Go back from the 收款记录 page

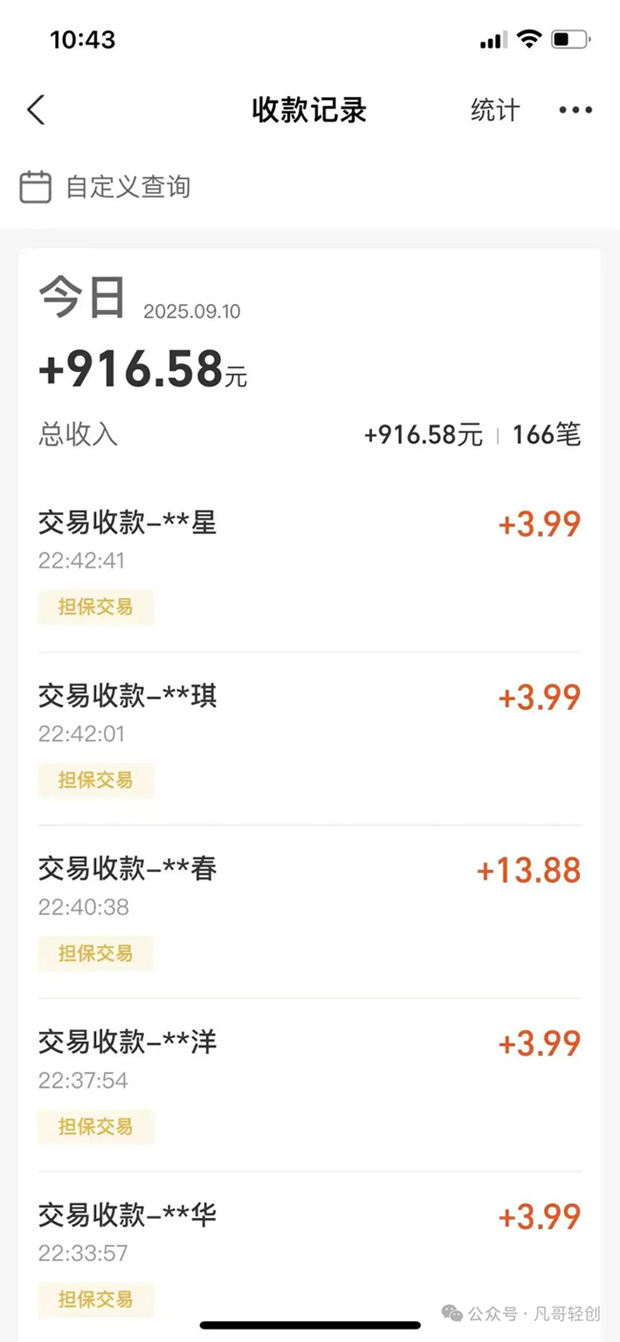(x=36, y=110)
